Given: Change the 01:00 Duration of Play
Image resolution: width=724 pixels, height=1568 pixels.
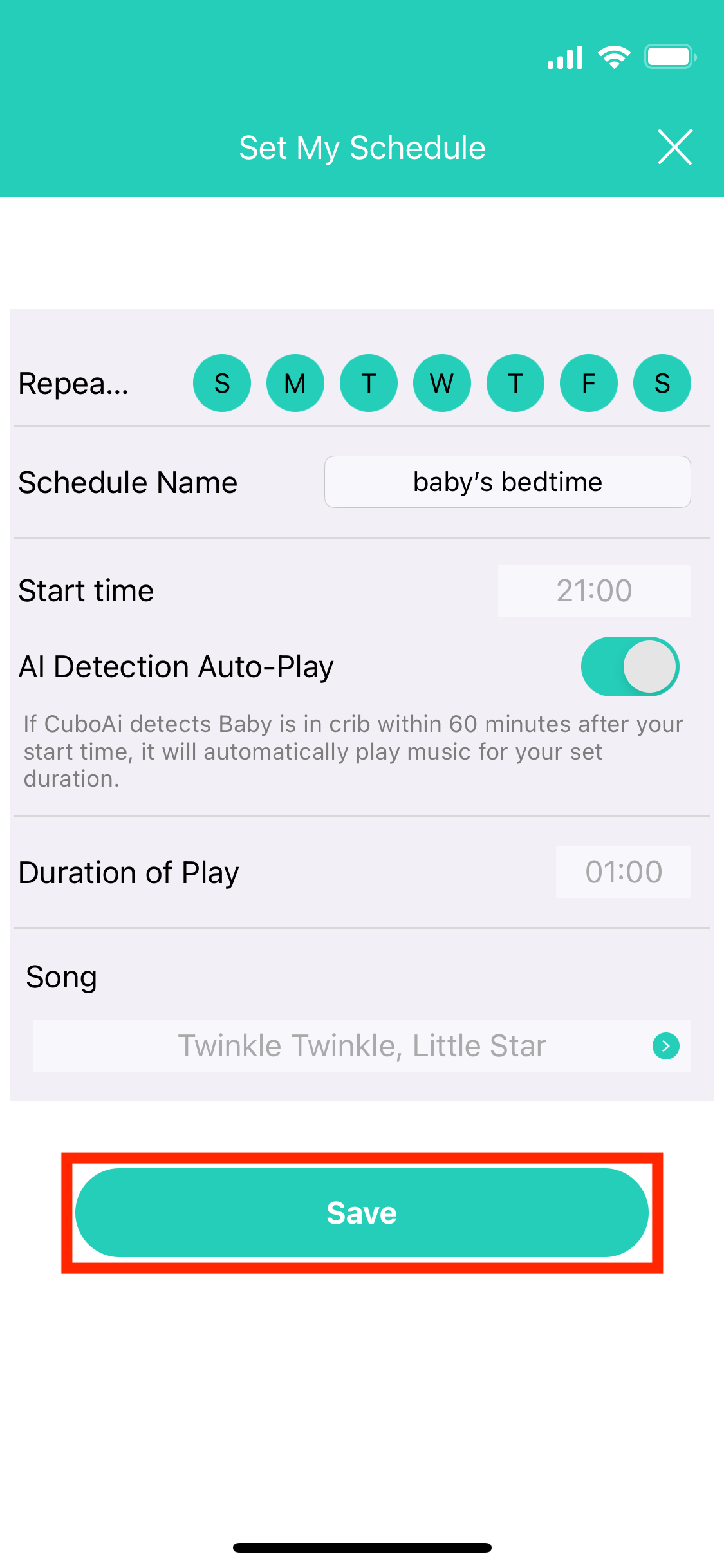Looking at the screenshot, I should tap(623, 872).
